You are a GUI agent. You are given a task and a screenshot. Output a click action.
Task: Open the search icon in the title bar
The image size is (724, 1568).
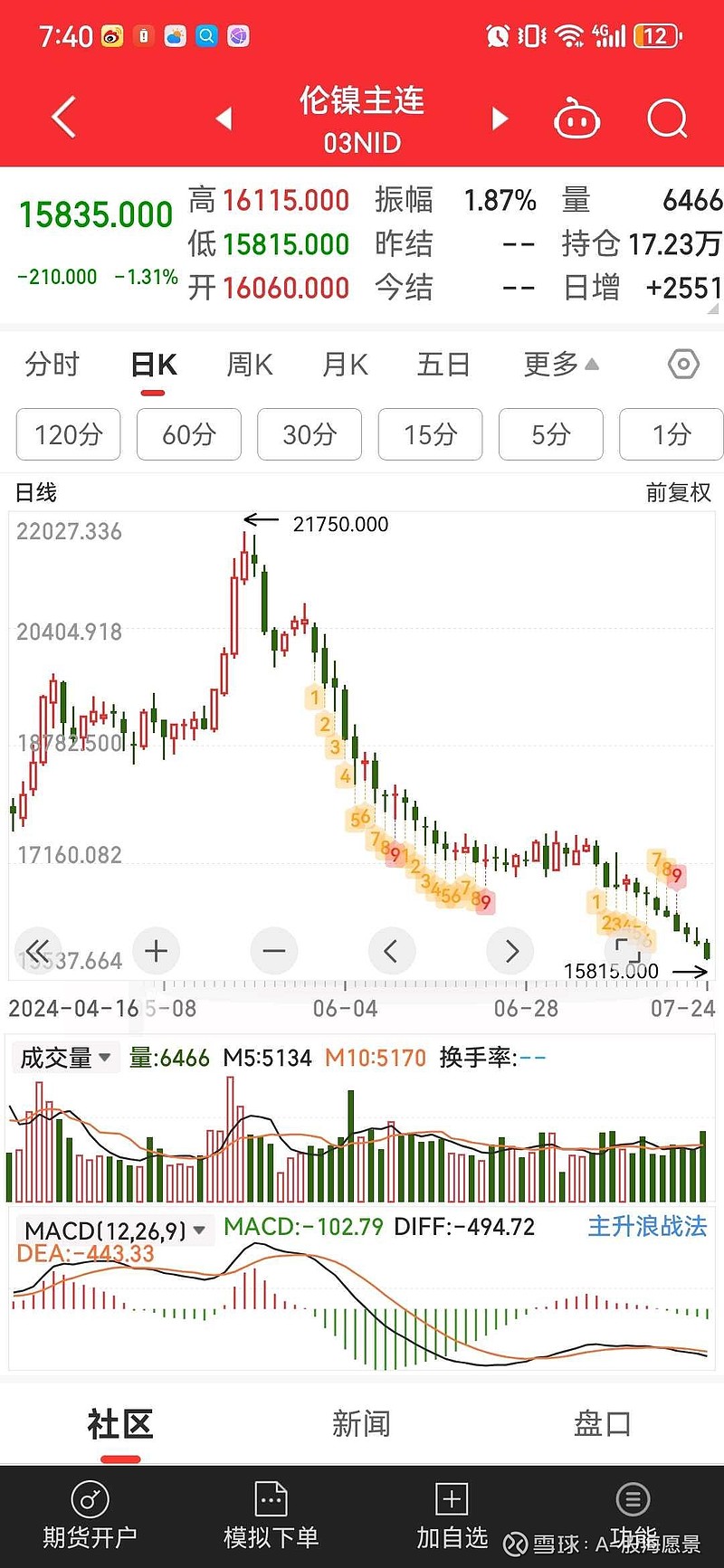(x=666, y=119)
